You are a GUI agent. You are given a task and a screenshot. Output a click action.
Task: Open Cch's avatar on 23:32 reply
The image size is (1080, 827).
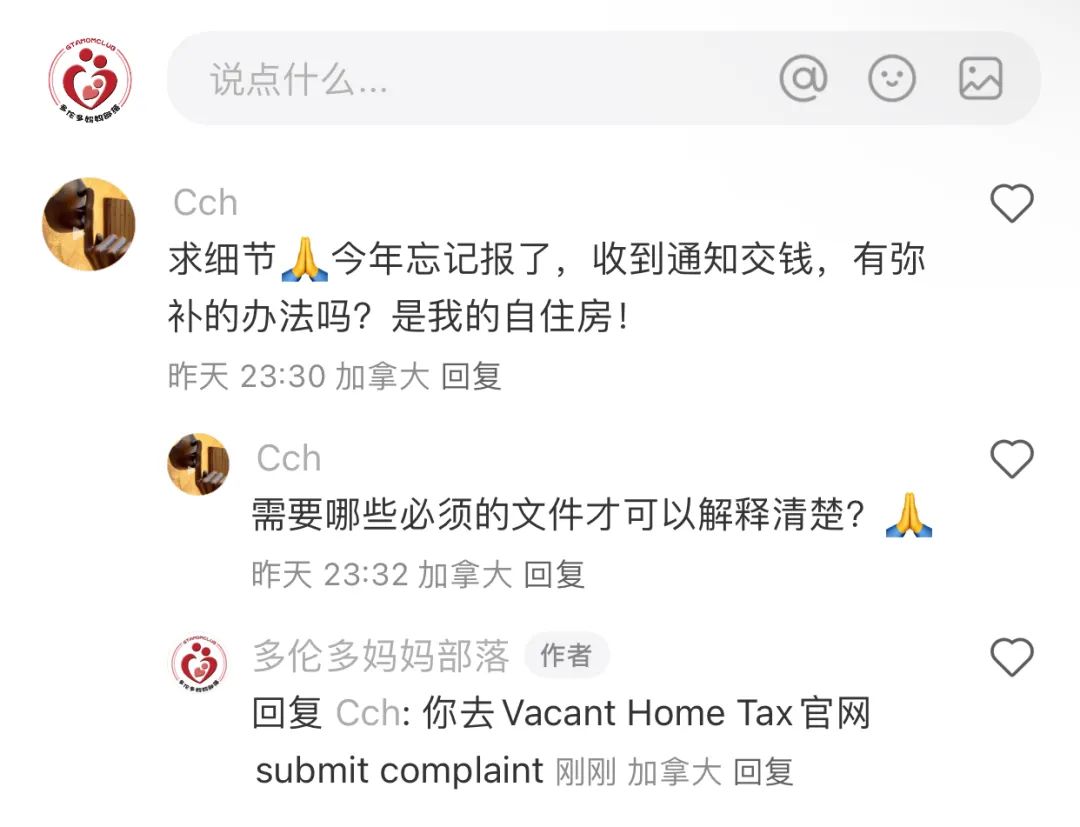tap(198, 464)
